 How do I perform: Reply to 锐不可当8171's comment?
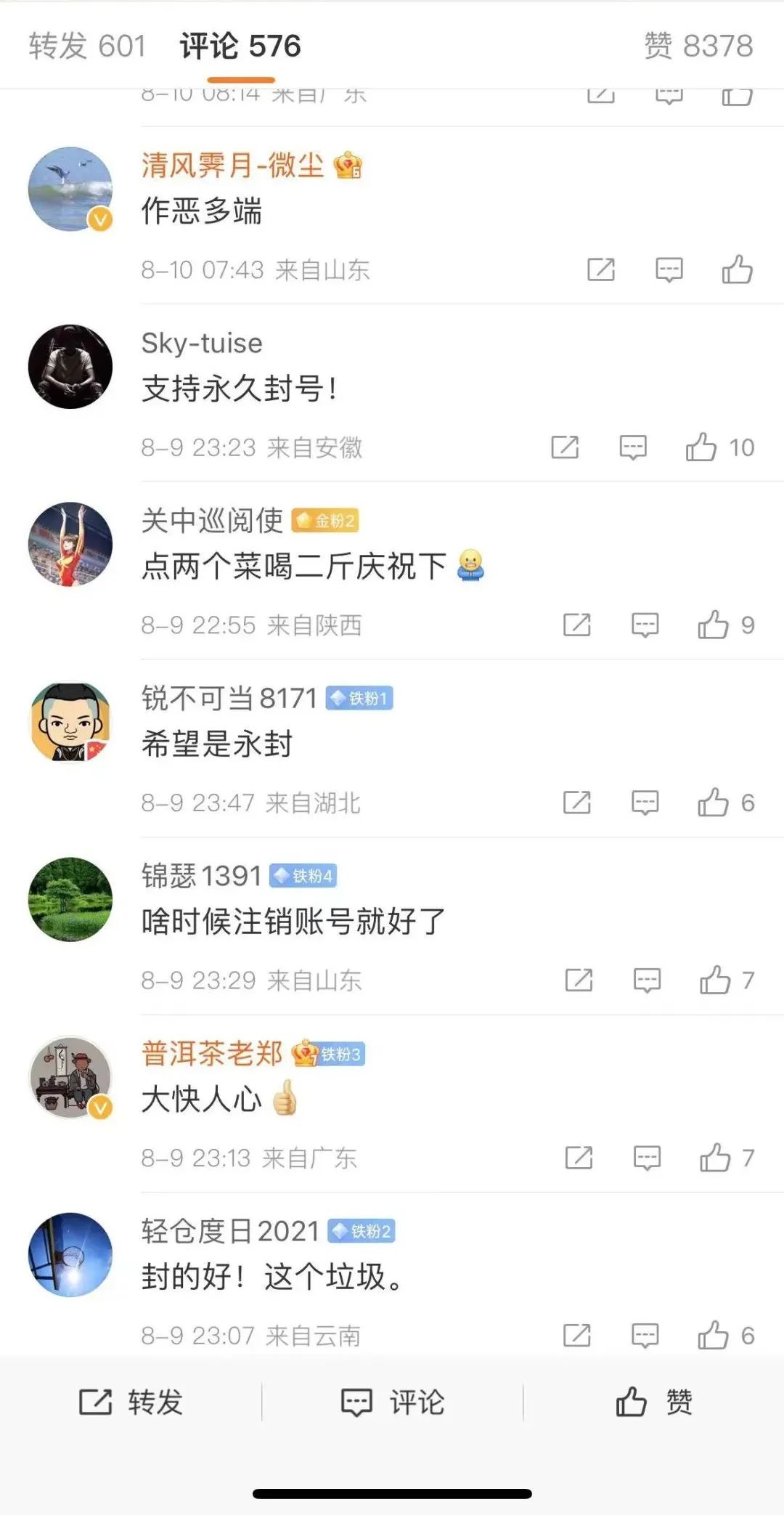645,803
